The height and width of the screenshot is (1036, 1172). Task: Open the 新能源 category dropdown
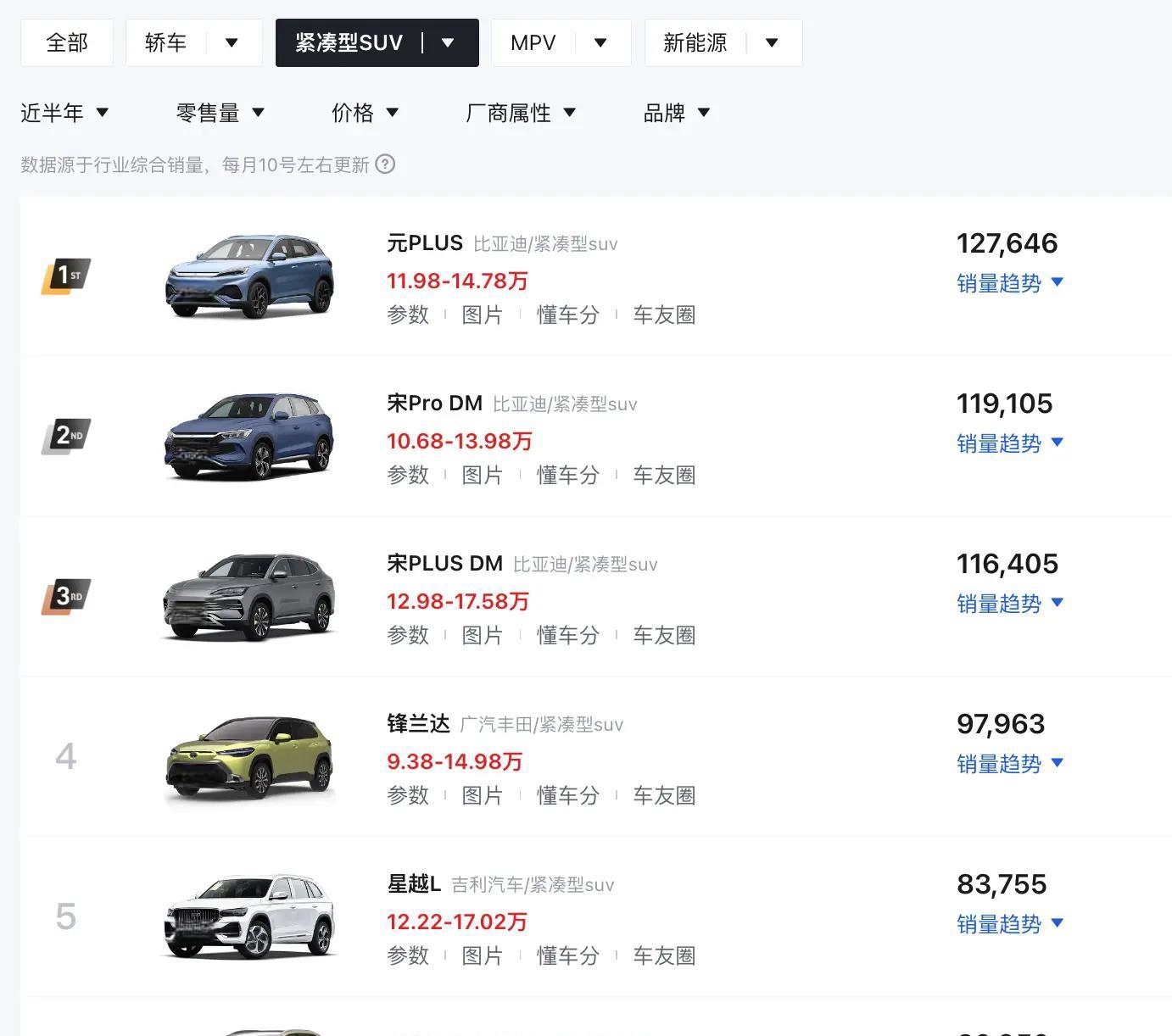point(771,43)
